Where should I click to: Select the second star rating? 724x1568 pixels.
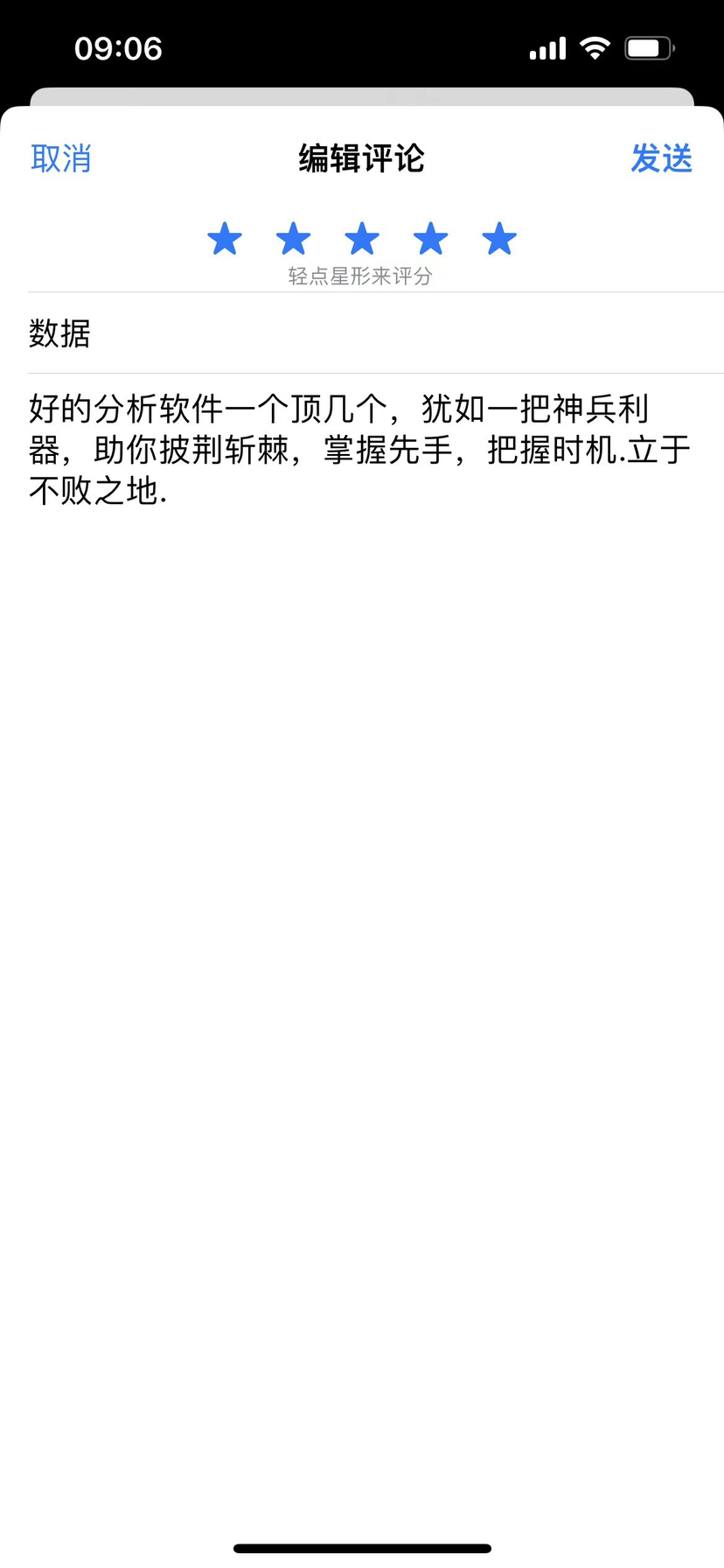point(294,238)
